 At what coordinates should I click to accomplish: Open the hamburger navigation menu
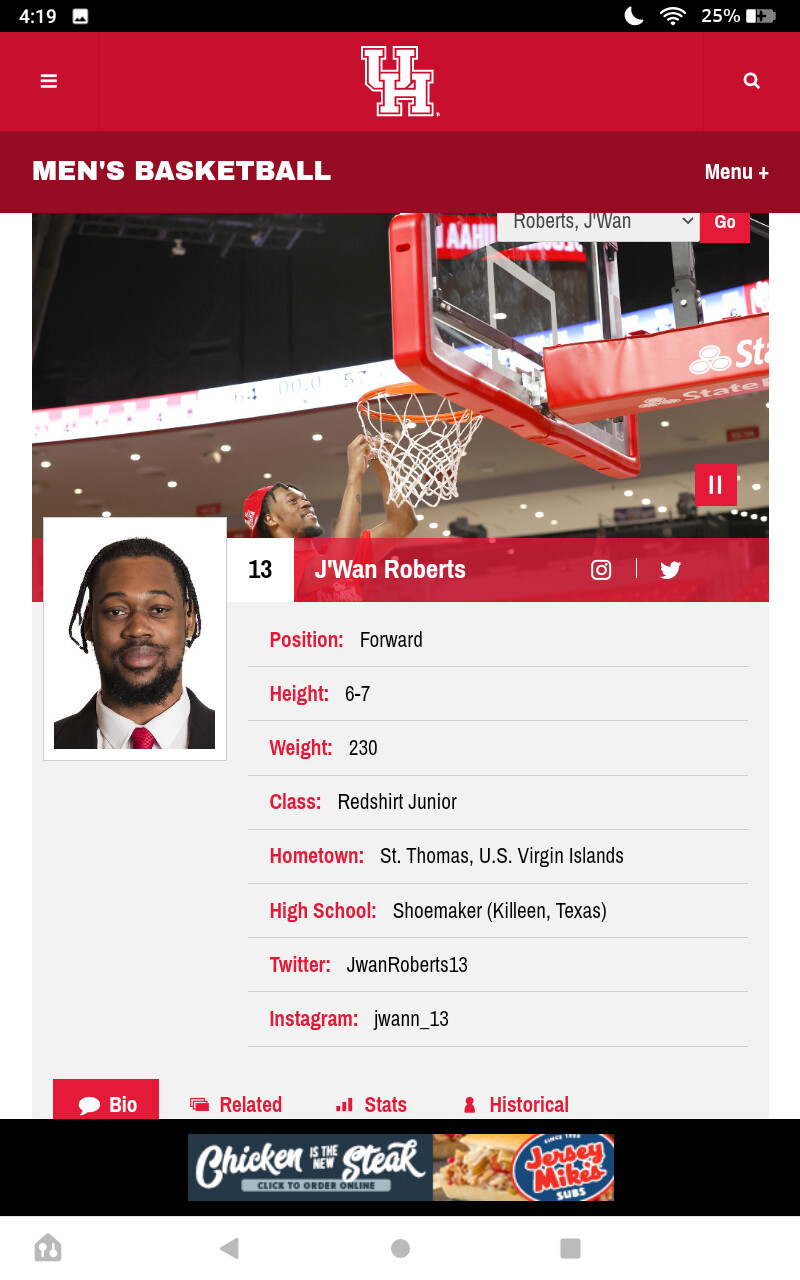(x=49, y=81)
